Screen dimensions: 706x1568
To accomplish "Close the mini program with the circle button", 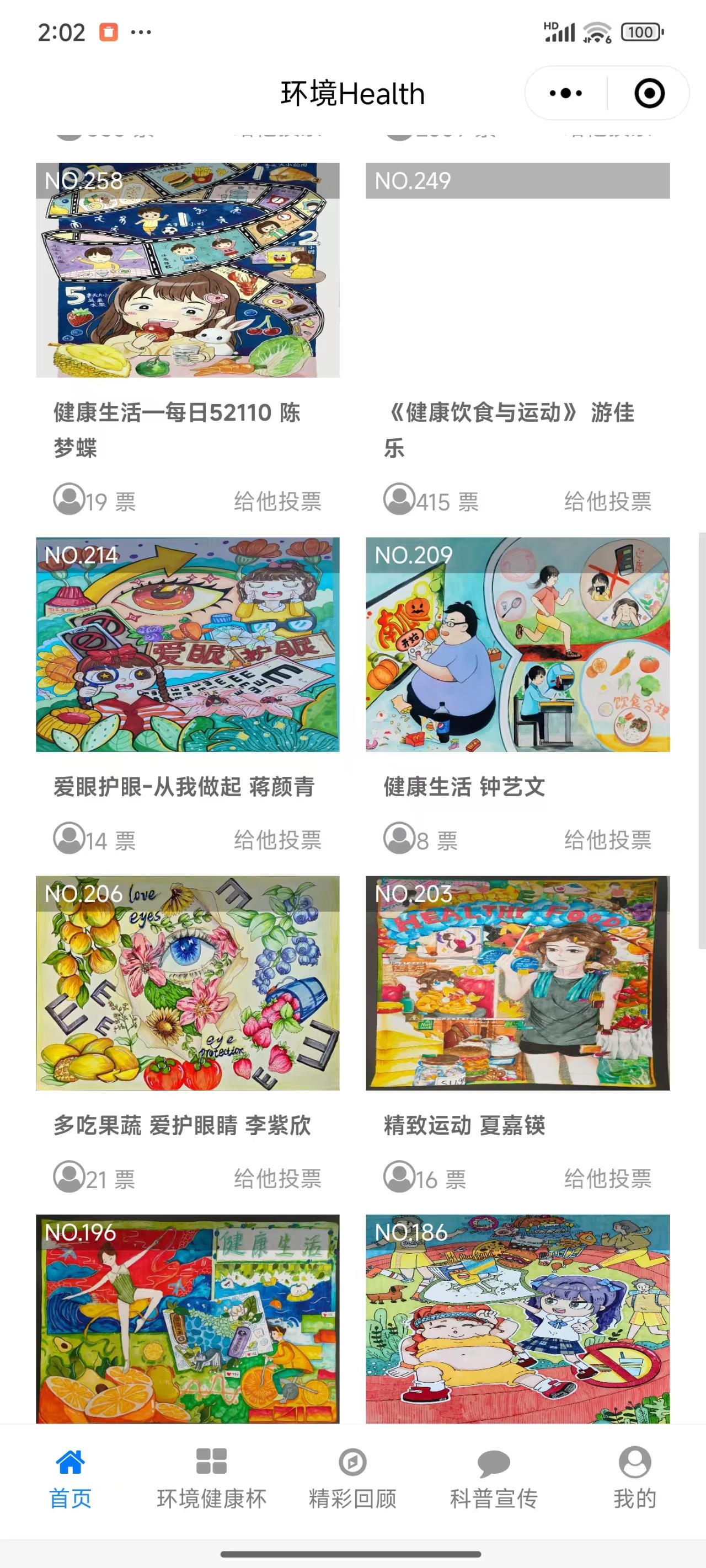I will click(x=649, y=93).
